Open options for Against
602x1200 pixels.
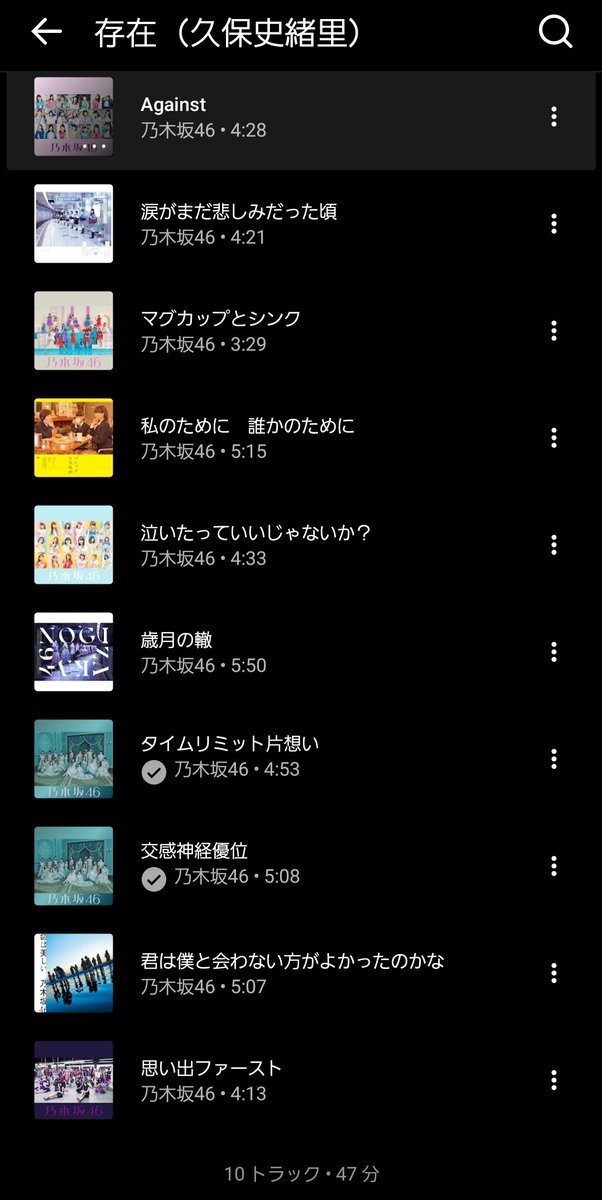[553, 117]
